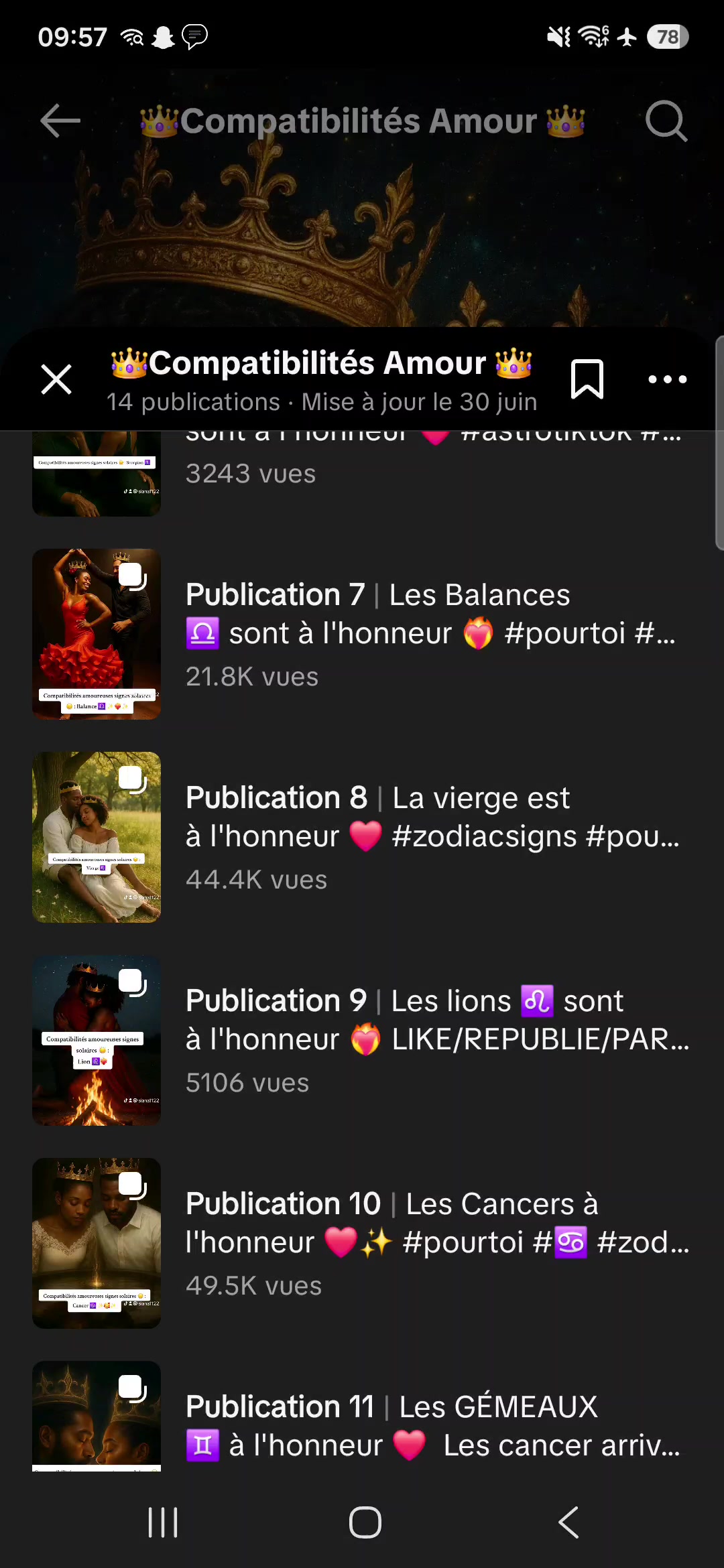
Task: Open Publication 10 Les Cancers à l'honneur
Action: click(362, 1243)
